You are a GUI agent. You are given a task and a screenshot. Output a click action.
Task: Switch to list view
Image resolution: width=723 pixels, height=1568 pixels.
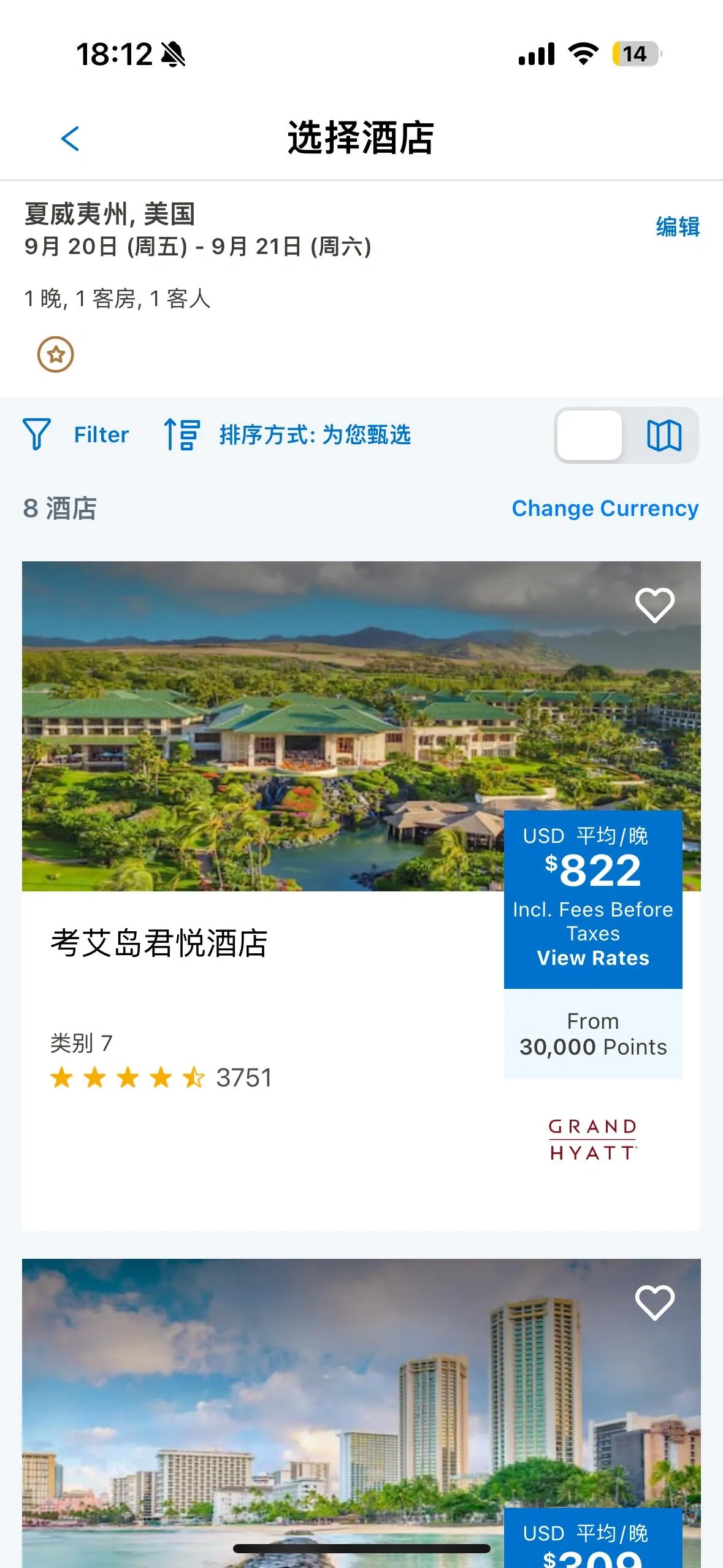(x=589, y=436)
